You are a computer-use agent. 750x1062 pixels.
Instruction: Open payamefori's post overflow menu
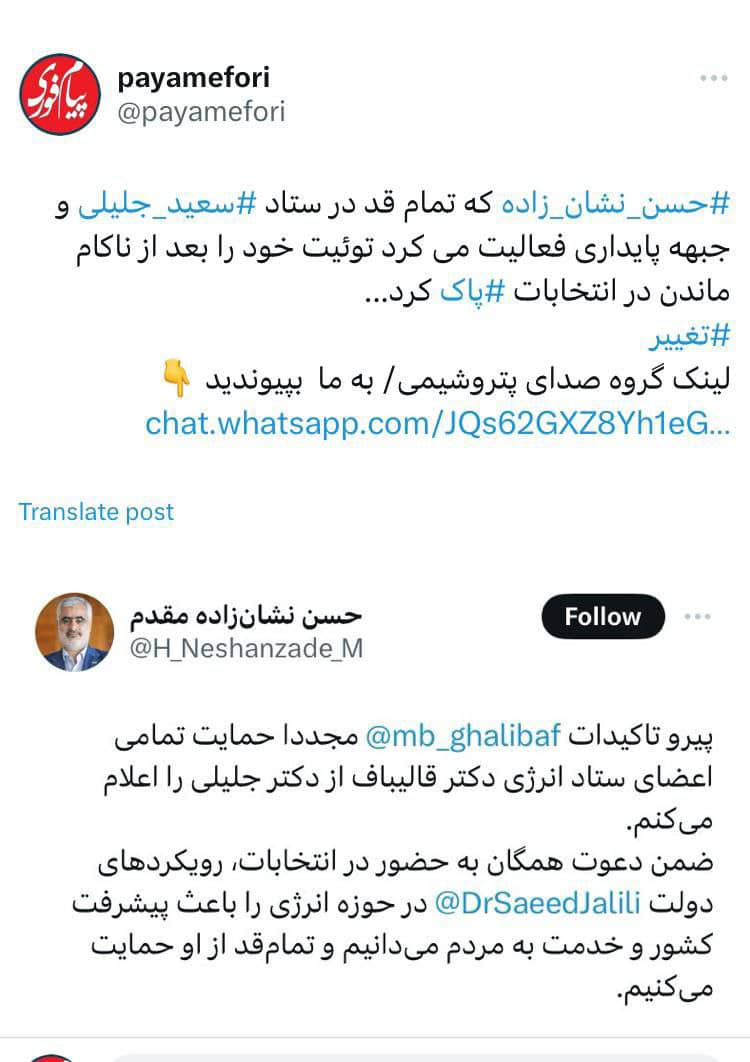coord(713,79)
